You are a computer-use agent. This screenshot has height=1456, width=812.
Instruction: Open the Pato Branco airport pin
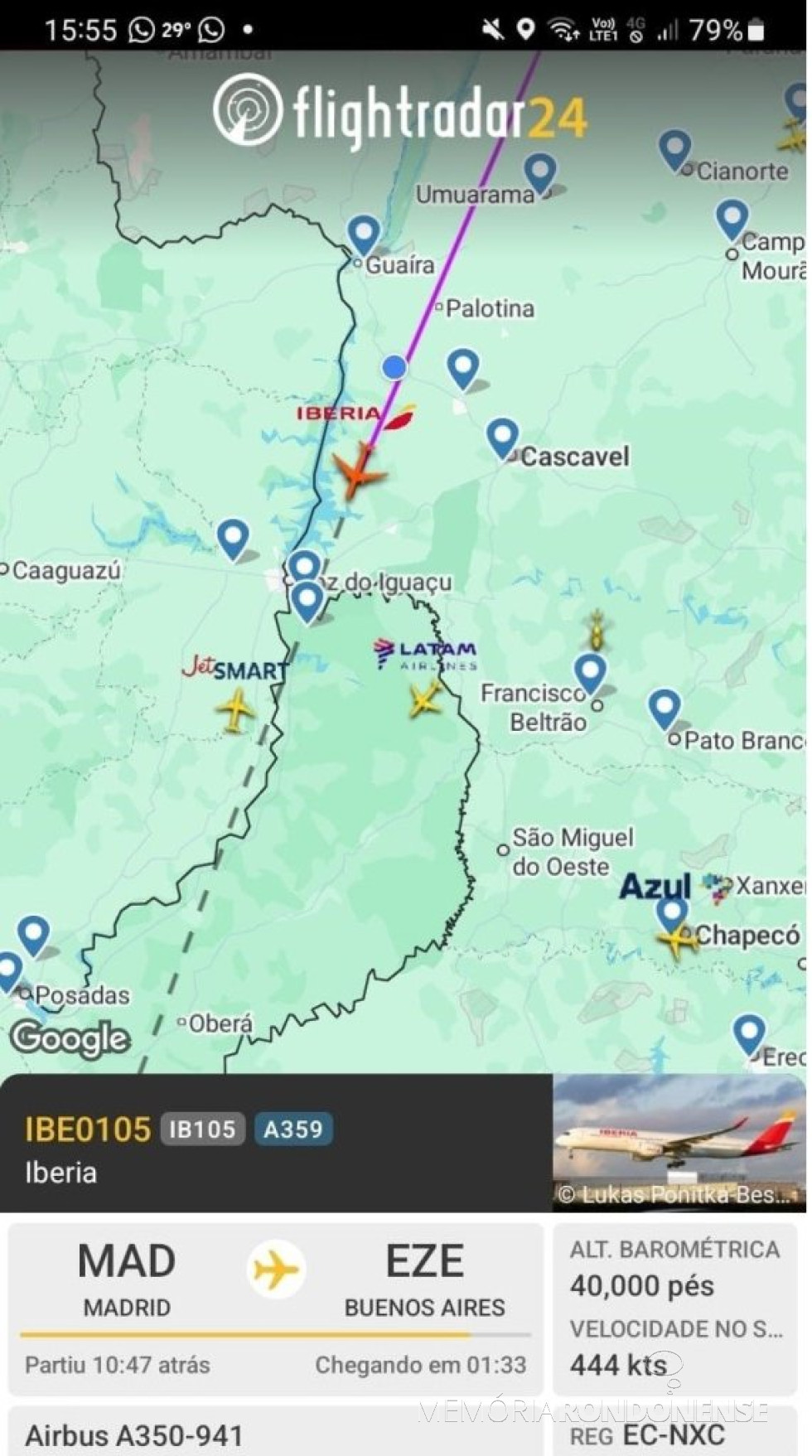(x=665, y=709)
